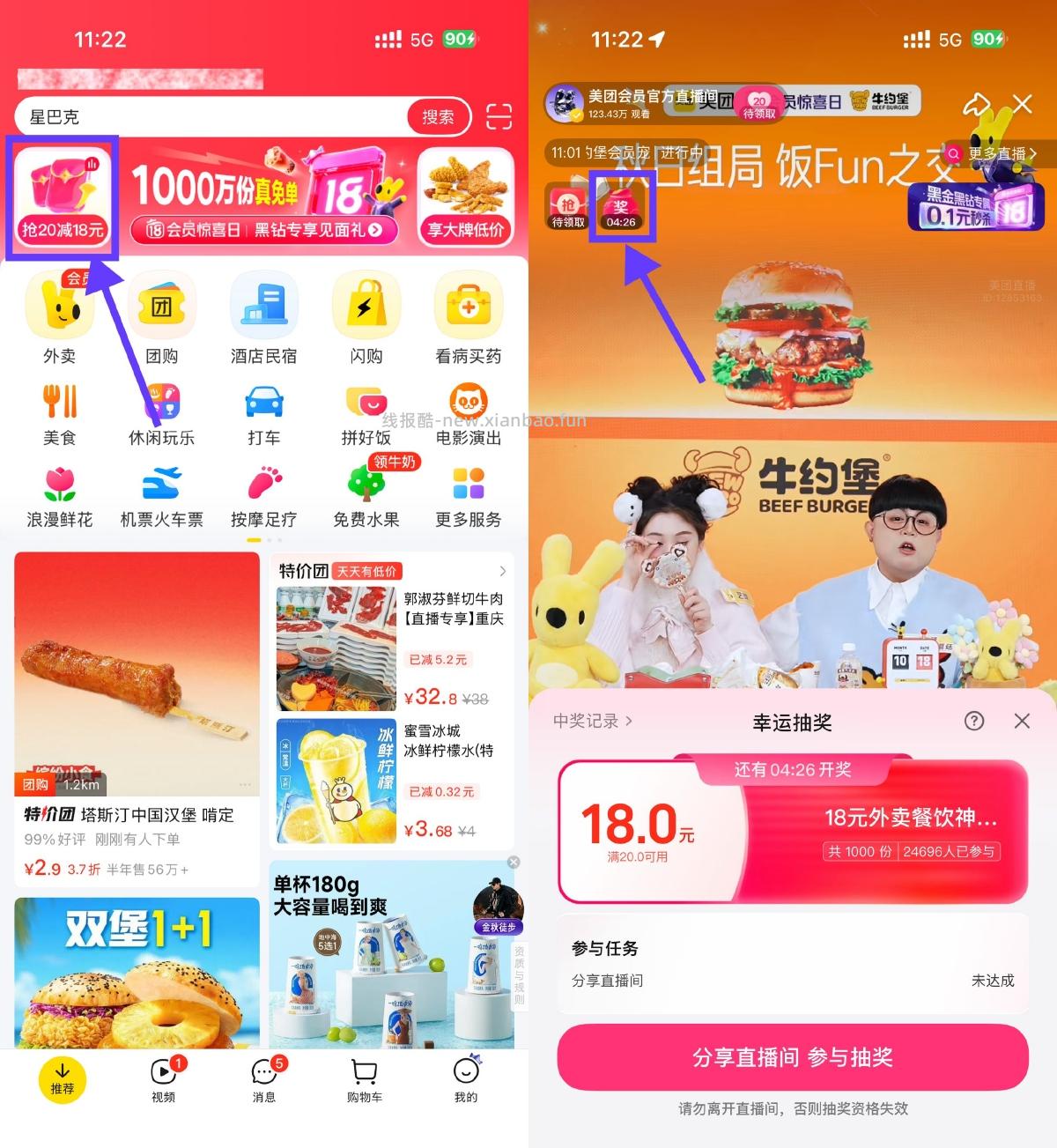Viewport: 1057px width, 1148px height.
Task: Open the 星巴克 search field
Action: (211, 117)
